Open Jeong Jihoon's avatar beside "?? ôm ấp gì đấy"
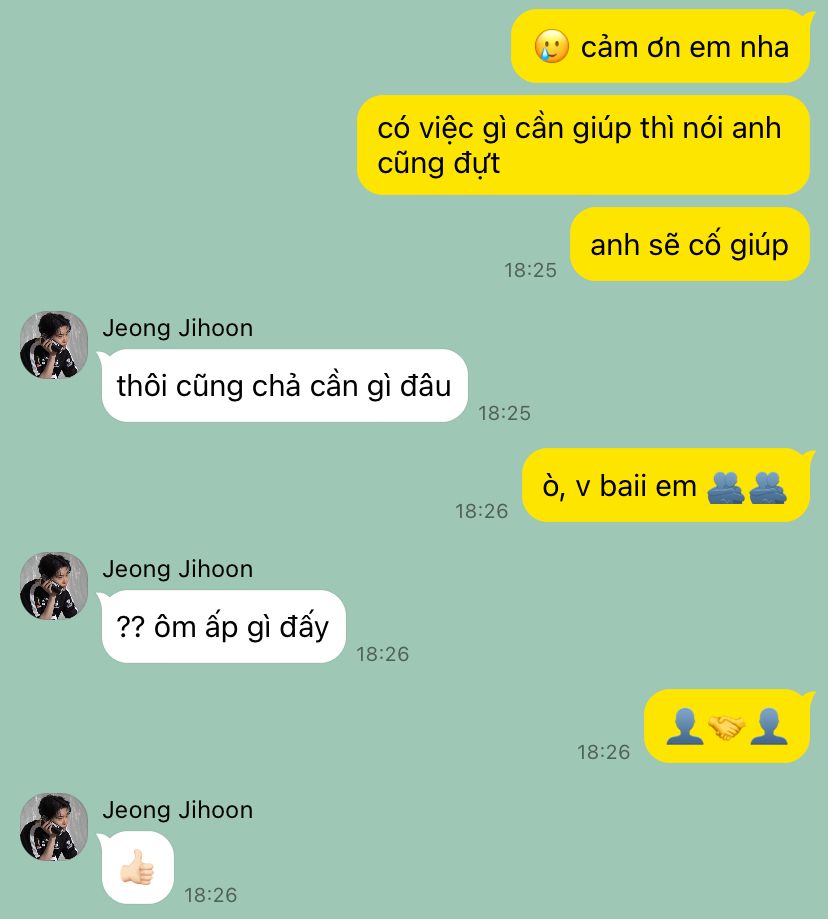Screen dimensions: 828x919 54,586
